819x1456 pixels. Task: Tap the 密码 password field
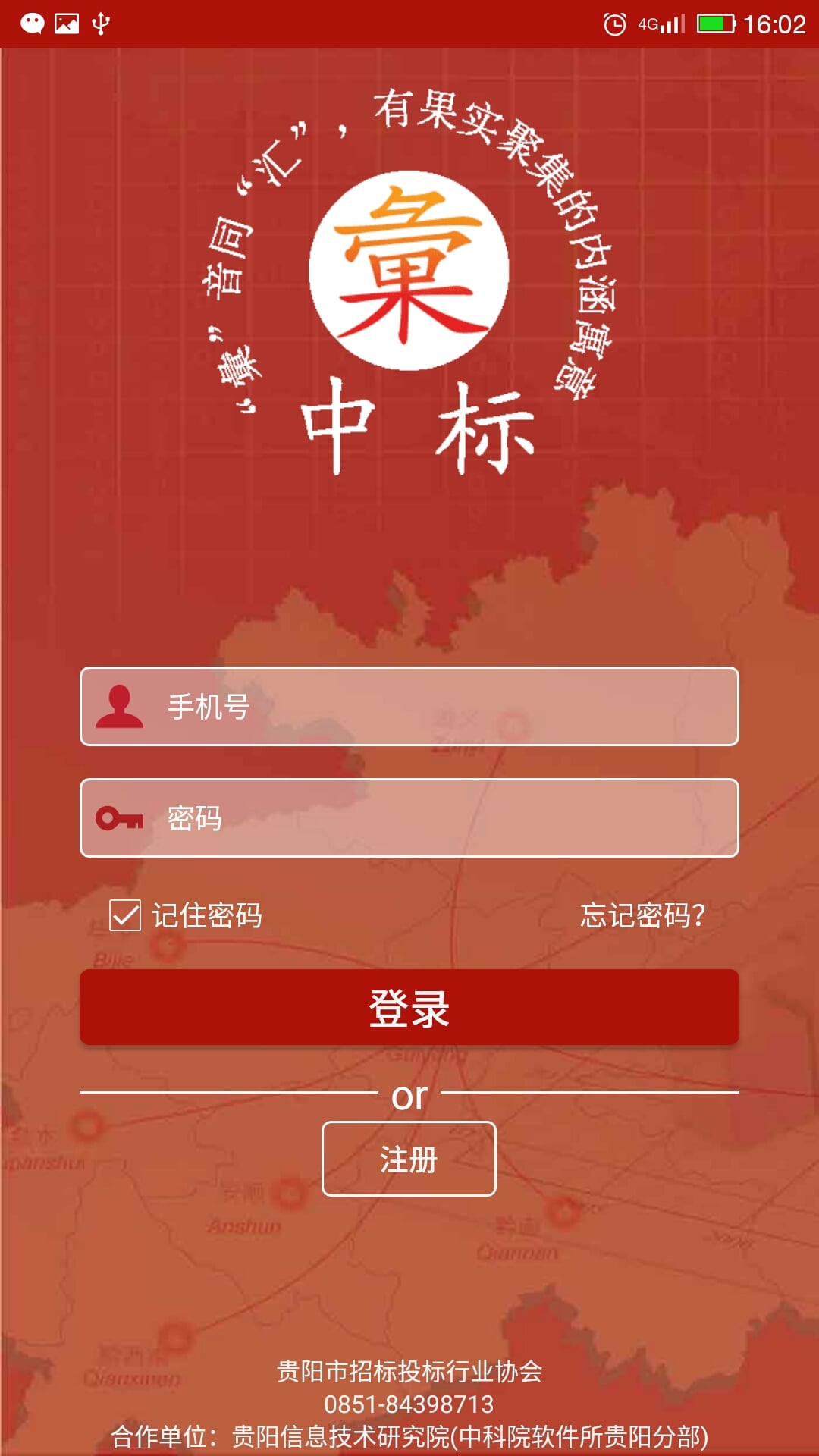pyautogui.click(x=440, y=818)
